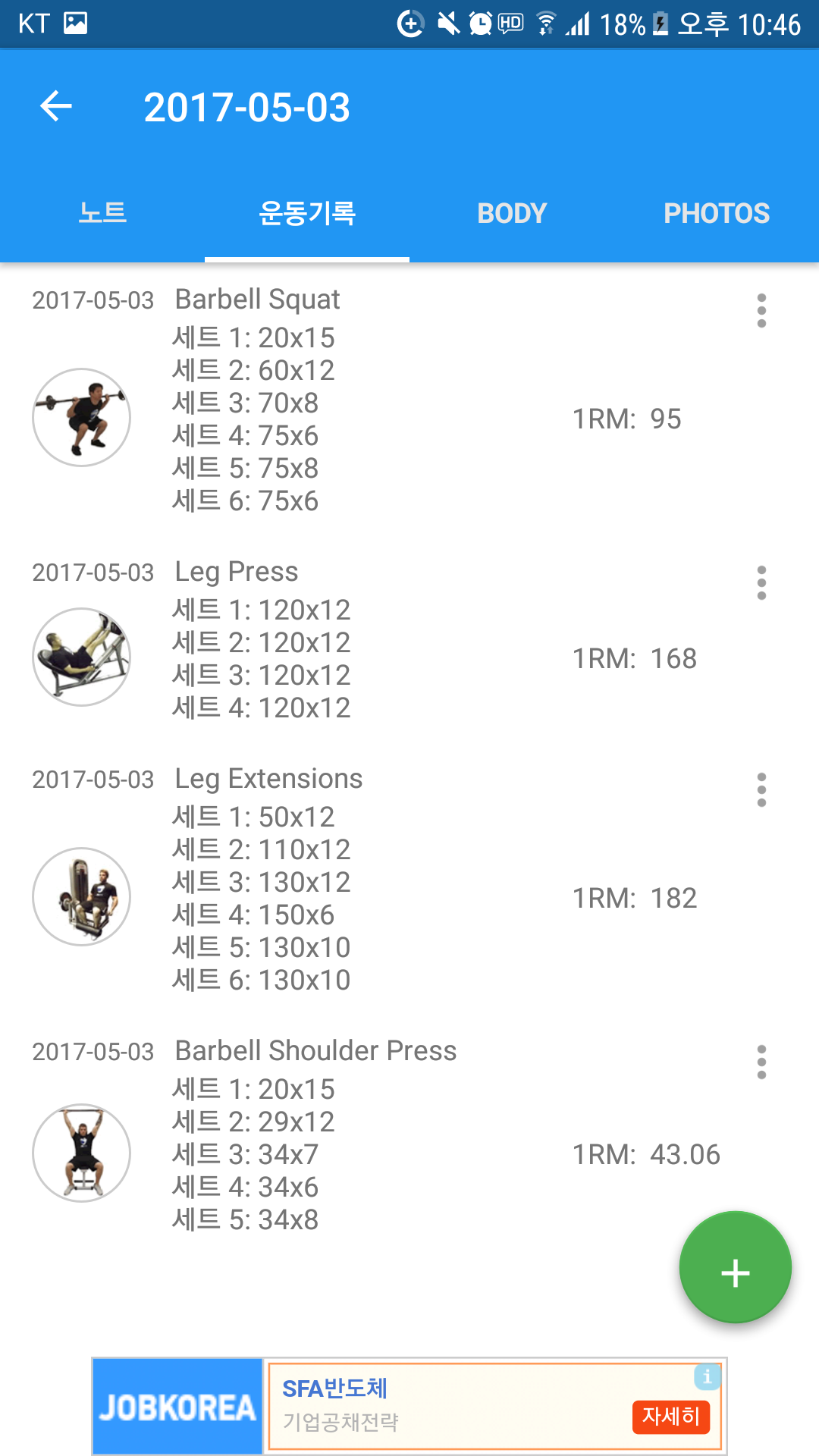Tap 자세히 on the JOBKOREA ad
This screenshot has width=819, height=1456.
(670, 1417)
